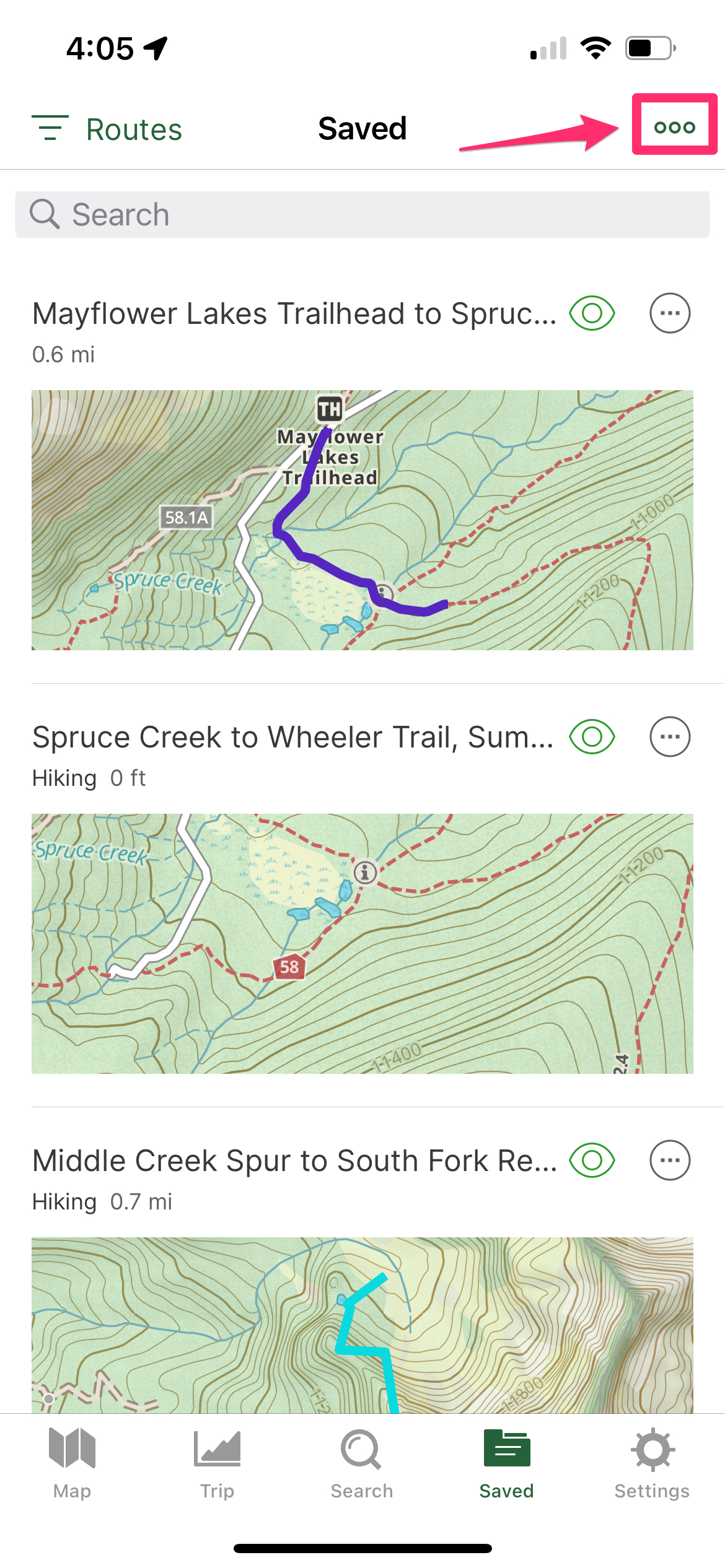
Task: Toggle visibility of Mayflower Lakes Trailhead route
Action: (592, 313)
